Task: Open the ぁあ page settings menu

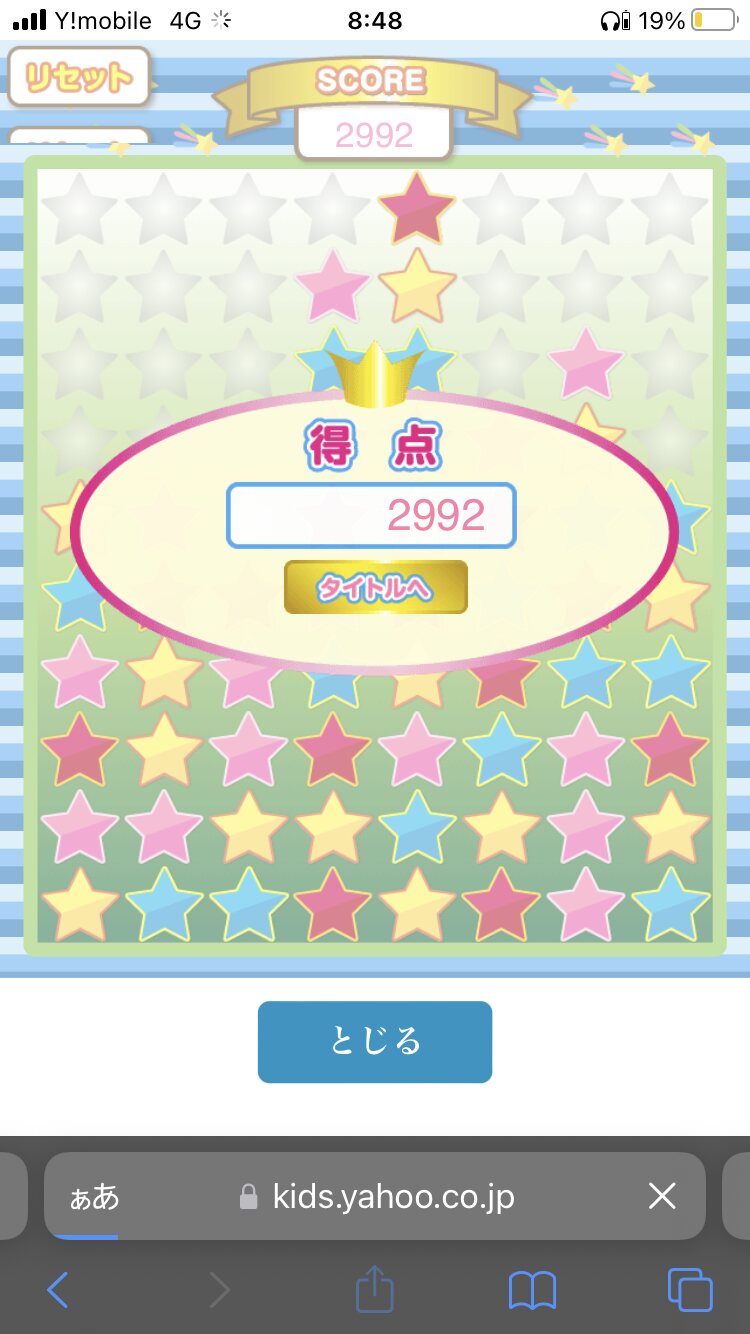Action: pyautogui.click(x=94, y=1197)
